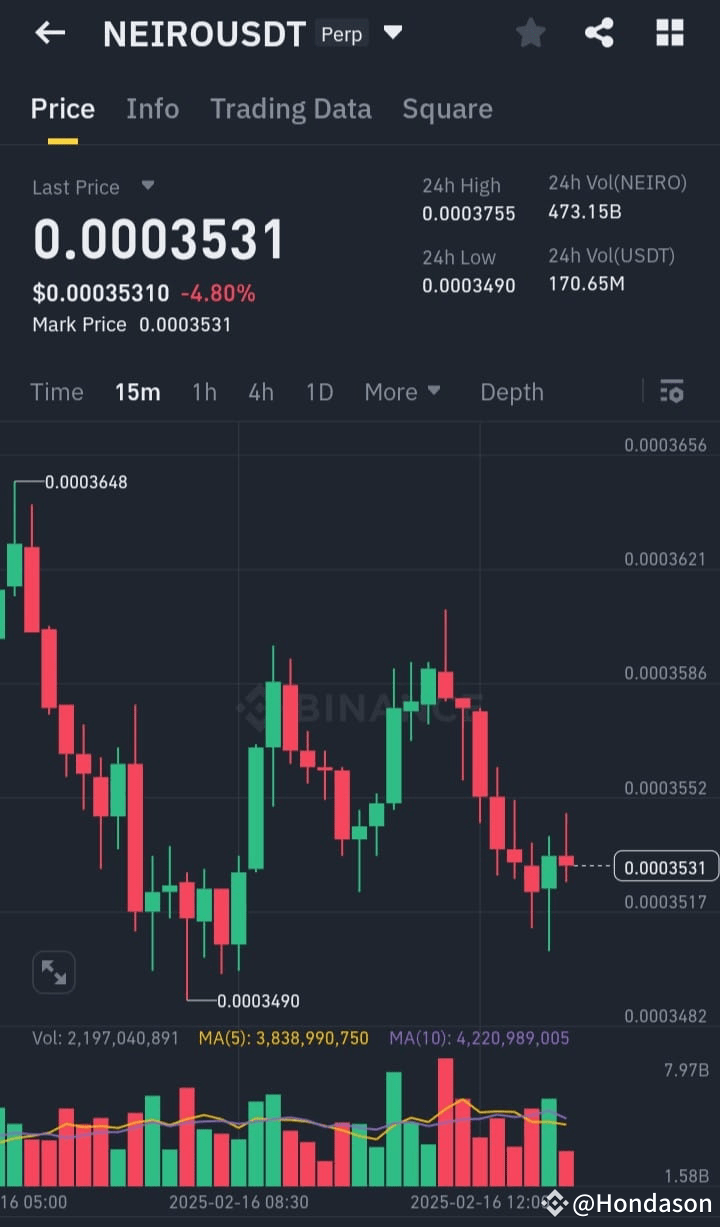Open the Depth view
The height and width of the screenshot is (1227, 720).
pos(511,392)
